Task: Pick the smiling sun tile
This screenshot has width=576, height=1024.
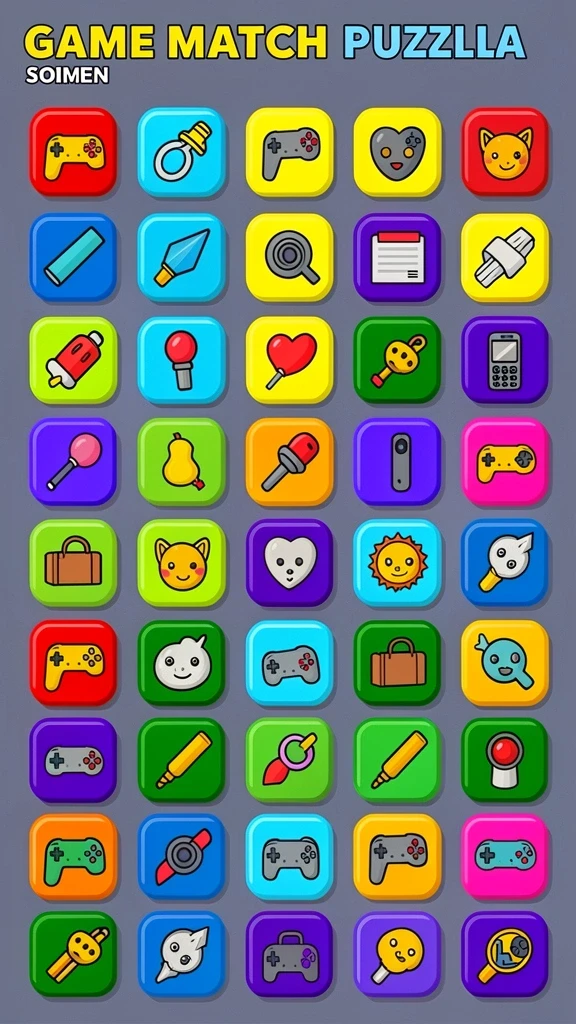Action: point(397,563)
